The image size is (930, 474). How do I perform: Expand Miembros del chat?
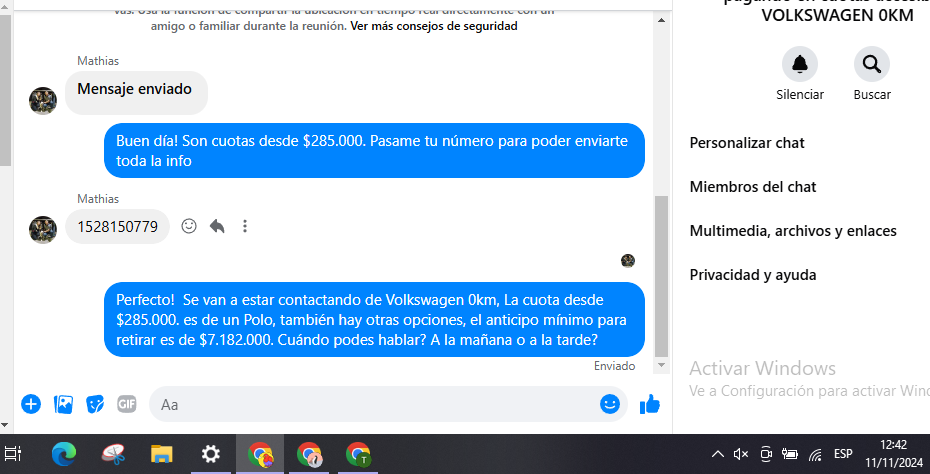[753, 187]
